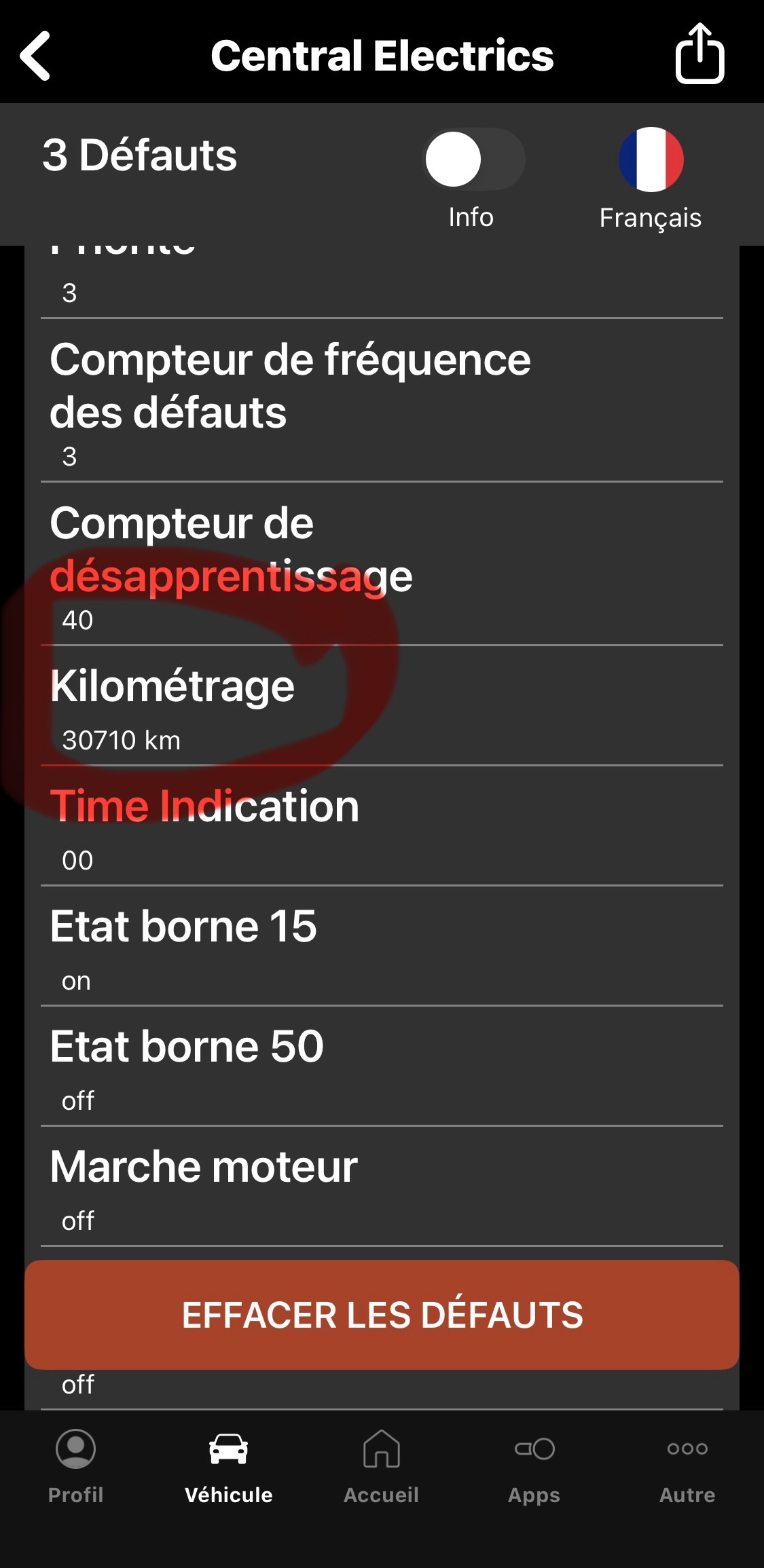Tap Effacer les défauts button
The height and width of the screenshot is (1568, 764).
click(382, 1314)
